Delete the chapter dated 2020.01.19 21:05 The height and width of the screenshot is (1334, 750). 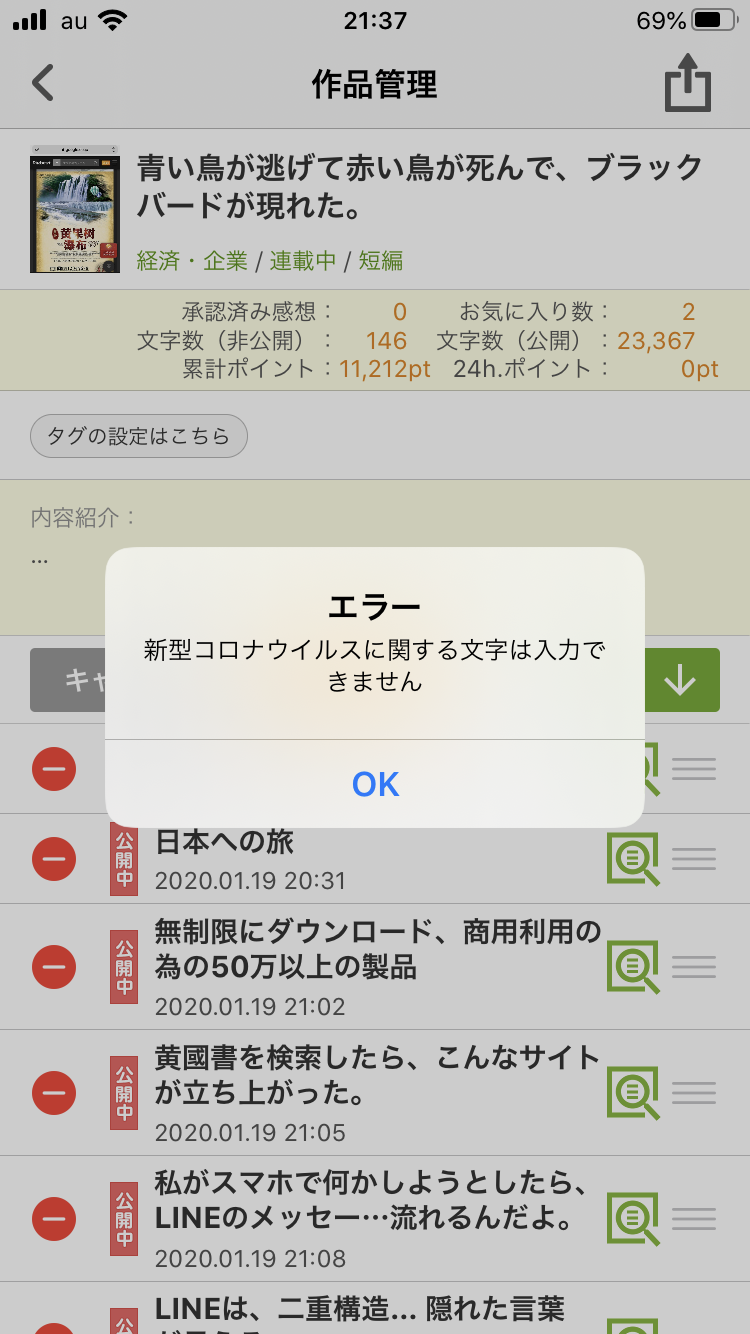coord(54,1093)
